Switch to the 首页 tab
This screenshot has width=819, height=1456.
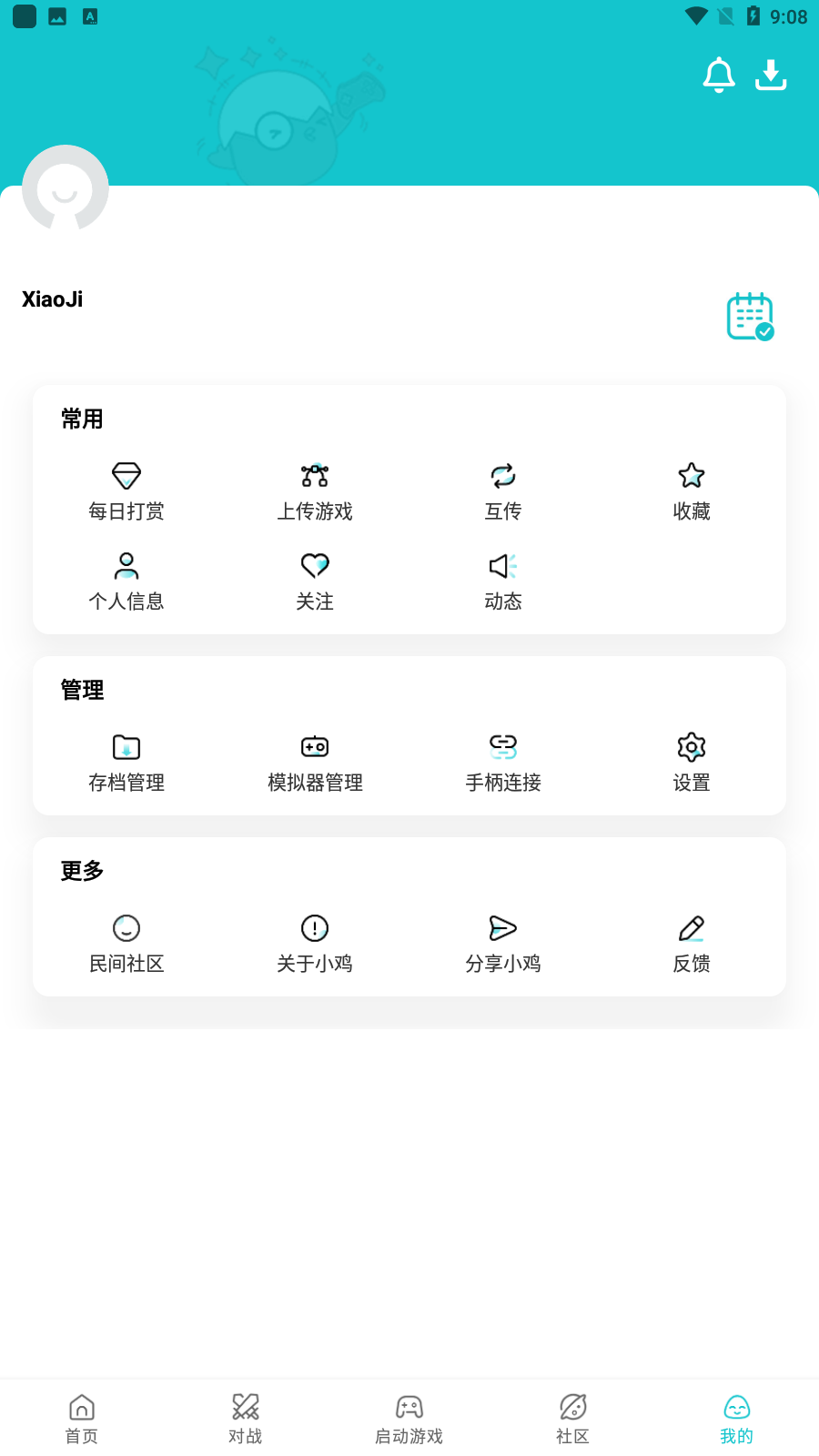[82, 1419]
